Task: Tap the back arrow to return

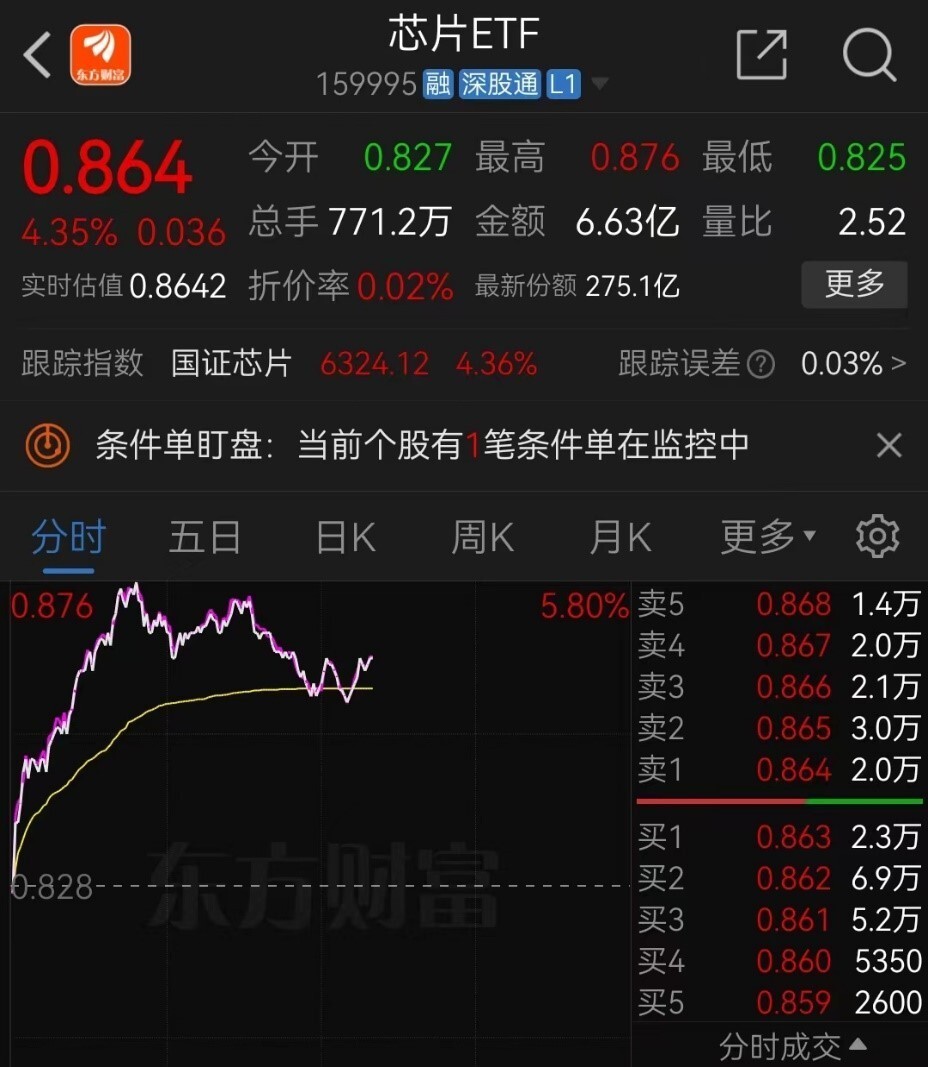Action: tap(37, 55)
